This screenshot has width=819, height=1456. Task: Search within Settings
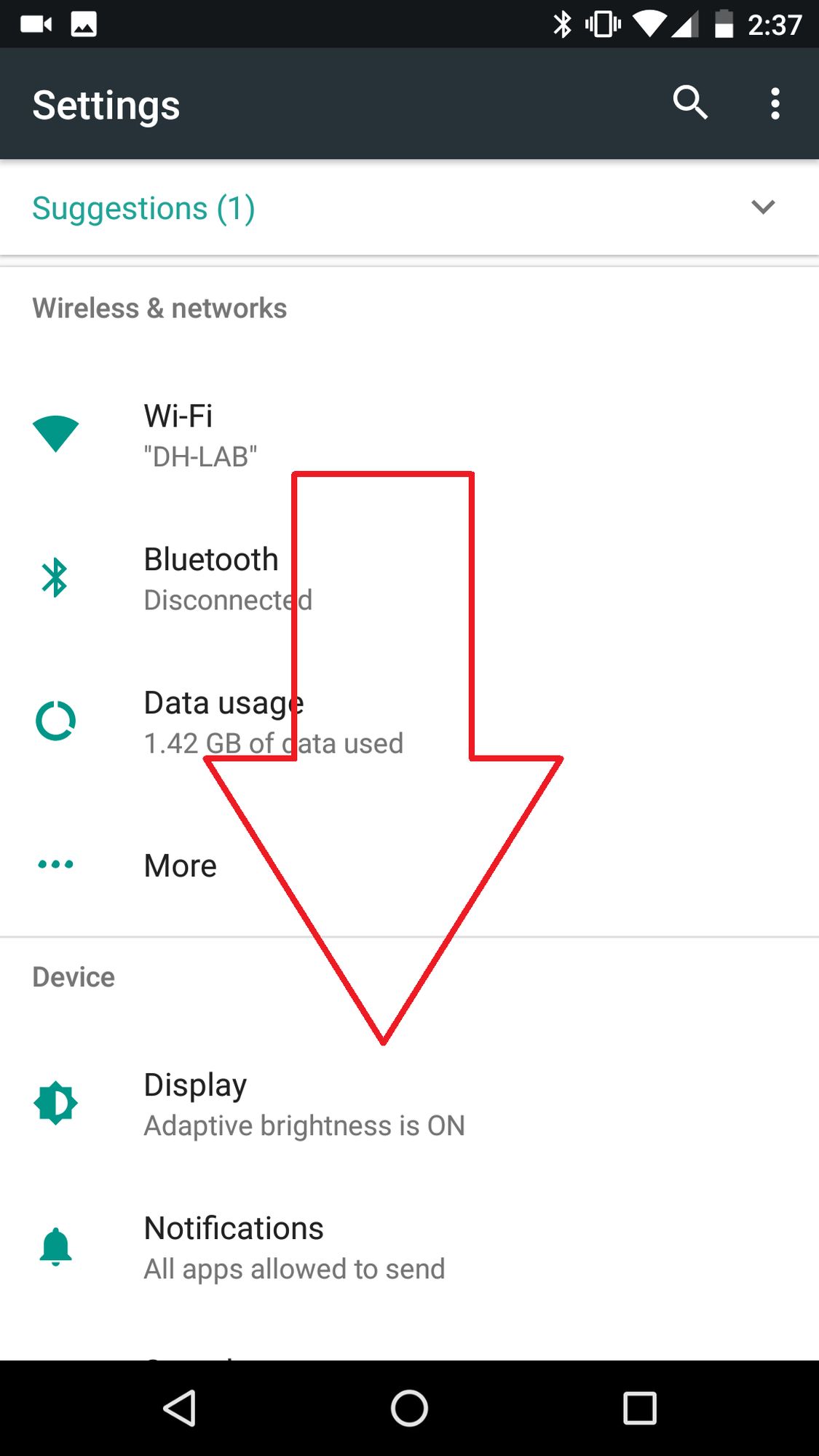point(689,103)
